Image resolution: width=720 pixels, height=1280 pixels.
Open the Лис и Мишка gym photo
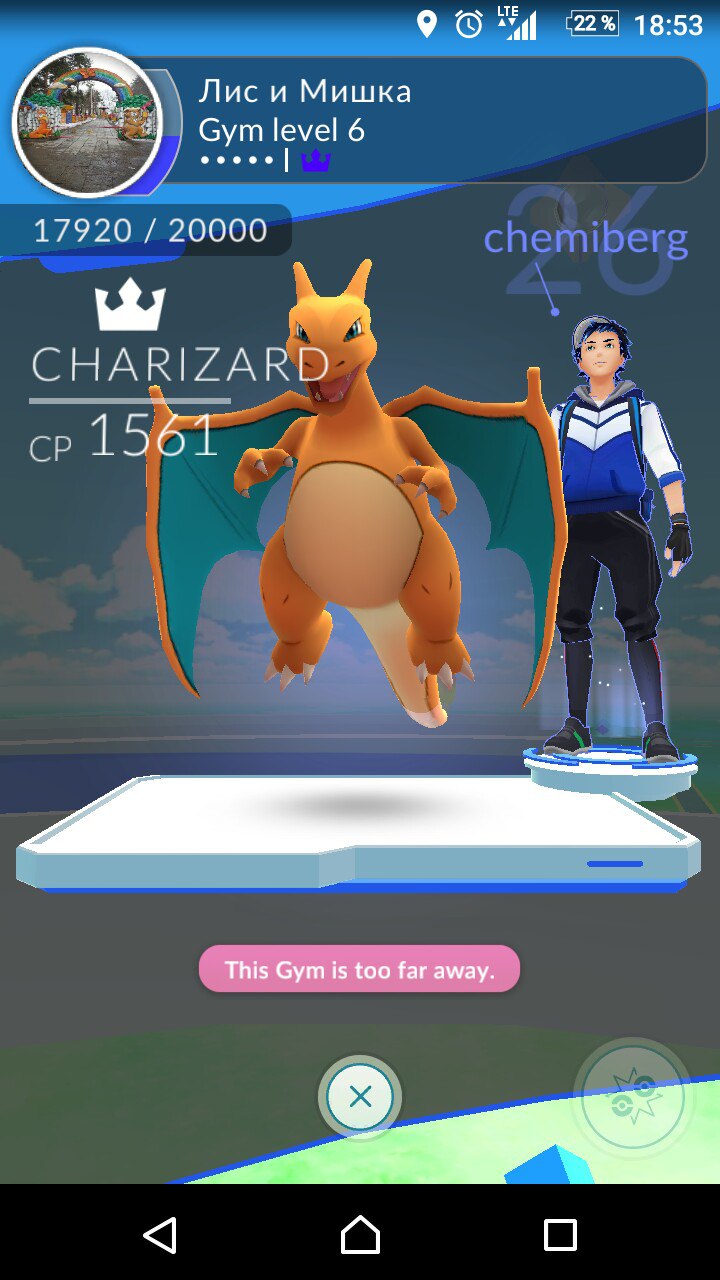point(87,121)
